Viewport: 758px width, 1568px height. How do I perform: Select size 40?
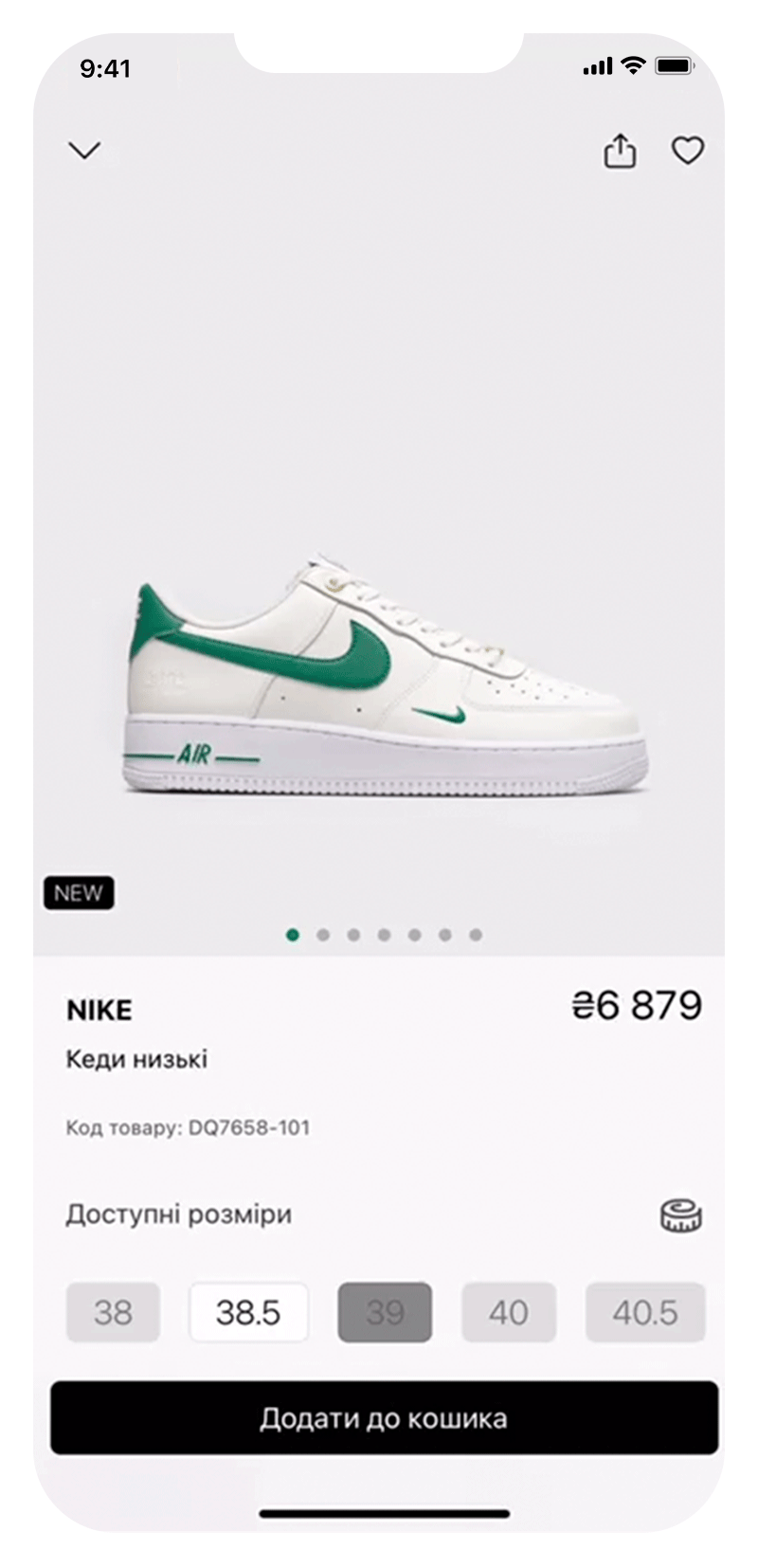coord(508,1312)
